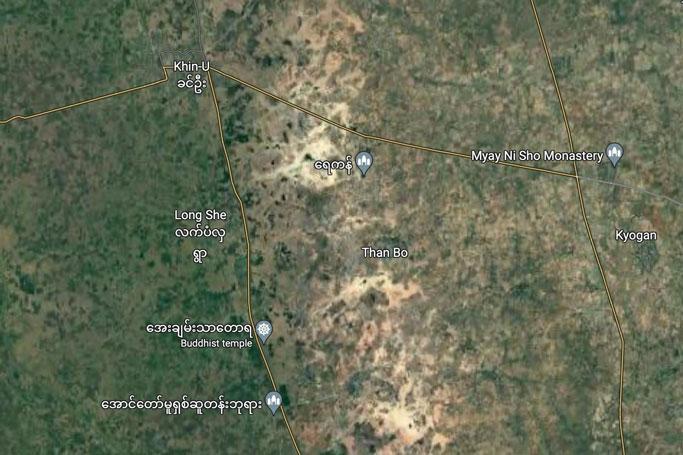Screen dimensions: 683x455
Task: Select the Buddhist temple pin
Action: 264,329
